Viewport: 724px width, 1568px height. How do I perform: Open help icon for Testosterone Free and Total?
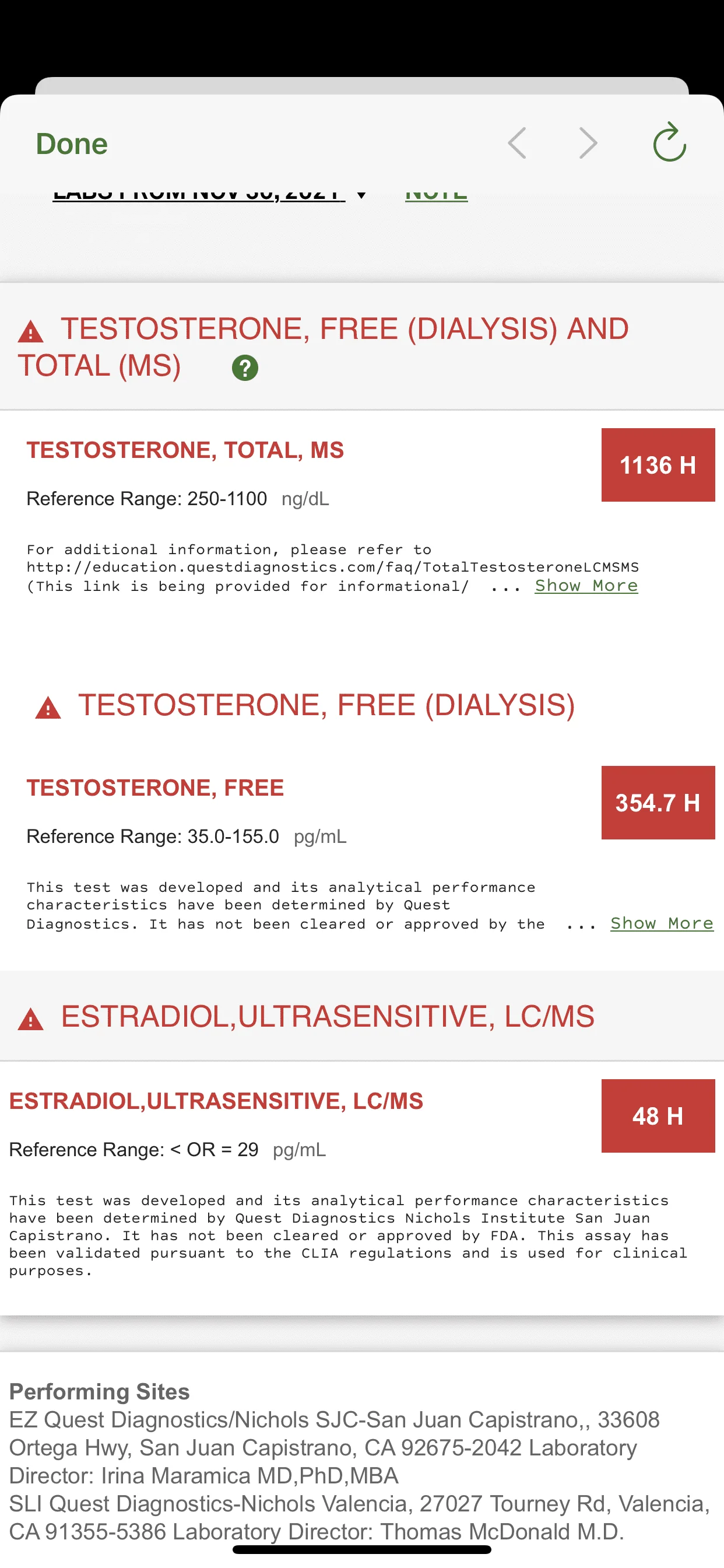(245, 368)
